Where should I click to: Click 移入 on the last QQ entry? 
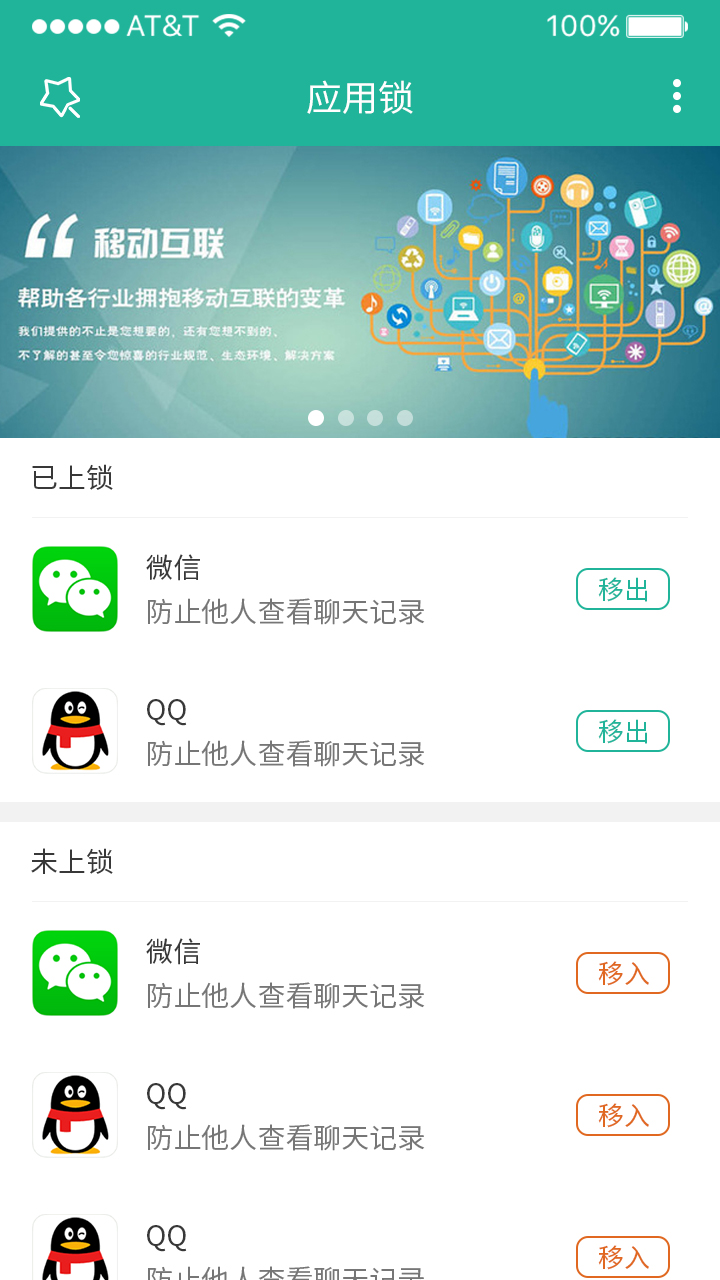click(x=622, y=1256)
